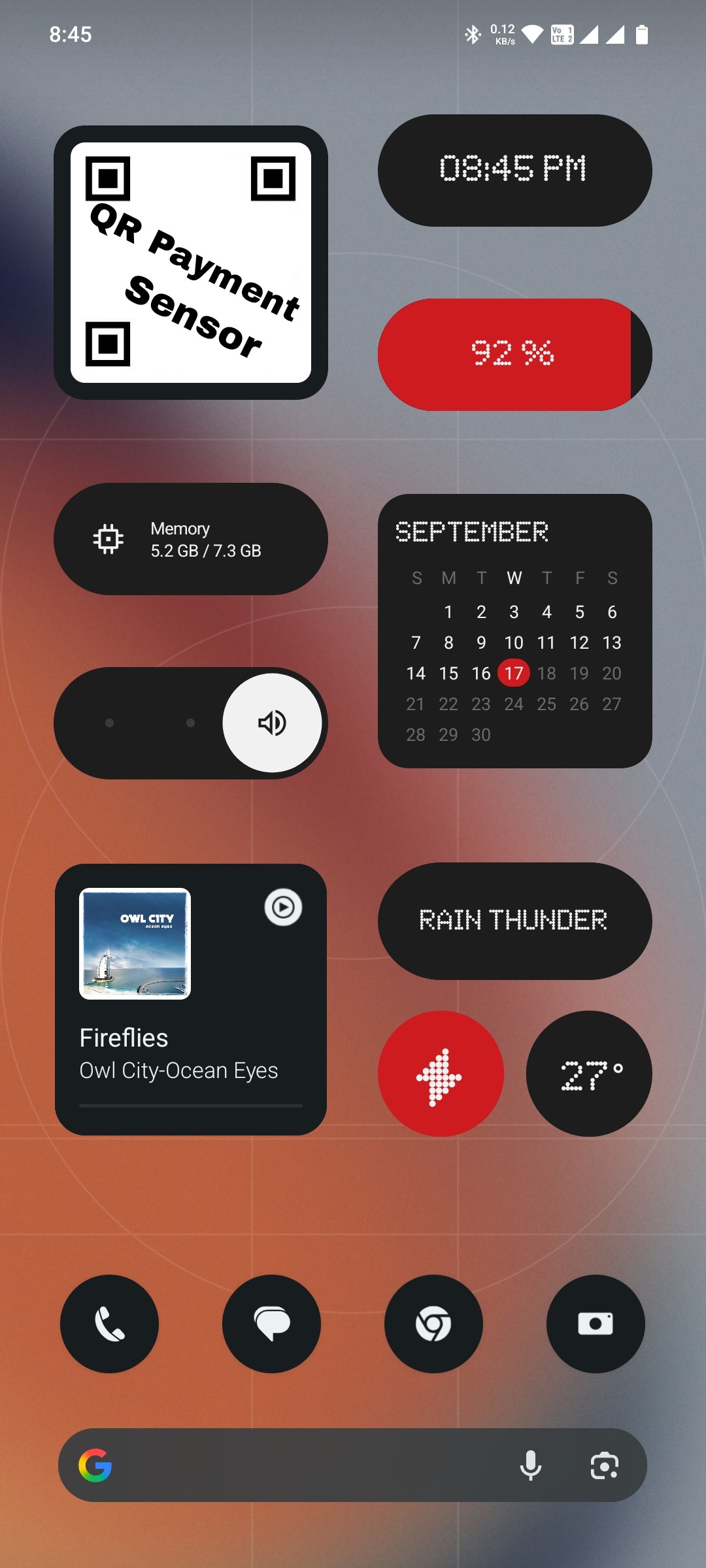Open the 27° temperature widget

pyautogui.click(x=589, y=1073)
